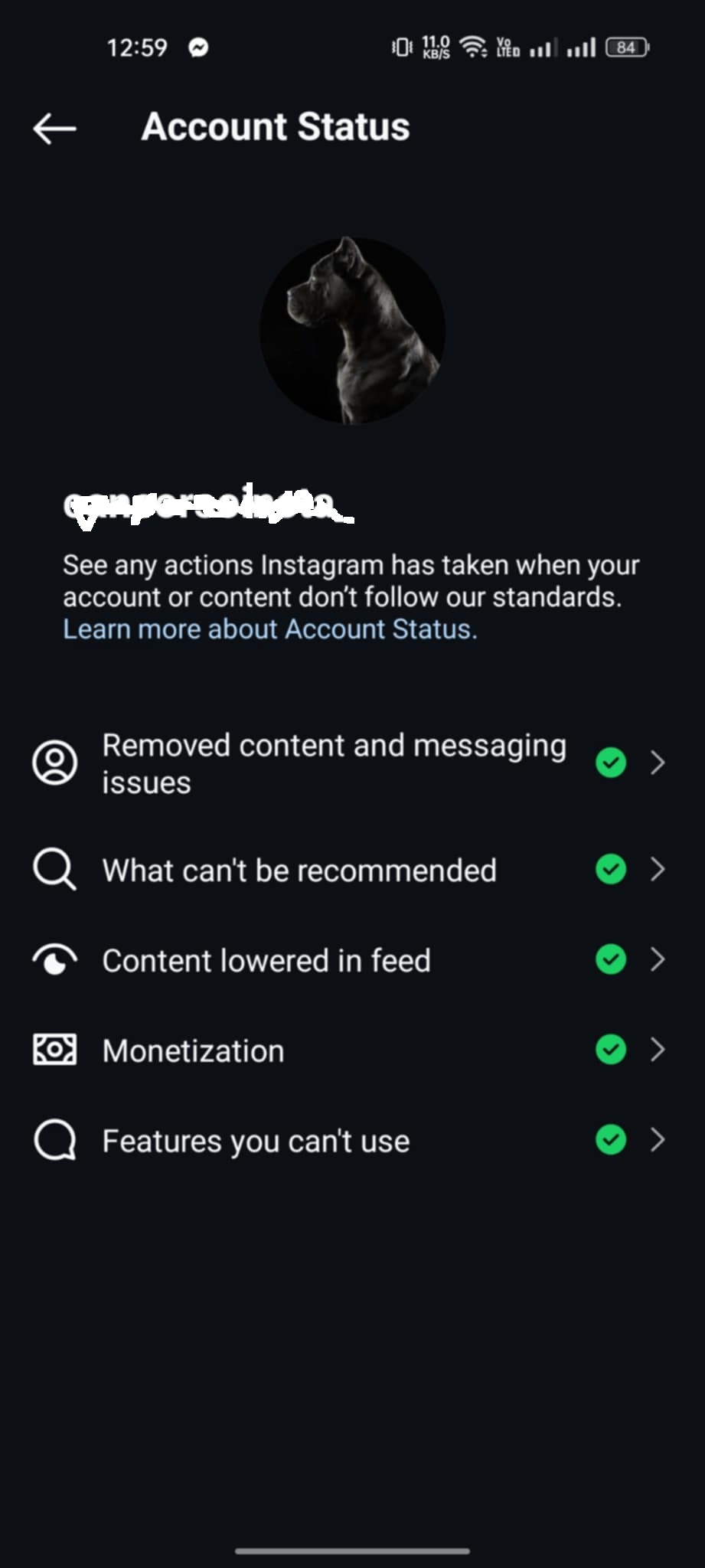This screenshot has width=705, height=1568.
Task: Open Learn more about Account Status link
Action: [x=269, y=629]
